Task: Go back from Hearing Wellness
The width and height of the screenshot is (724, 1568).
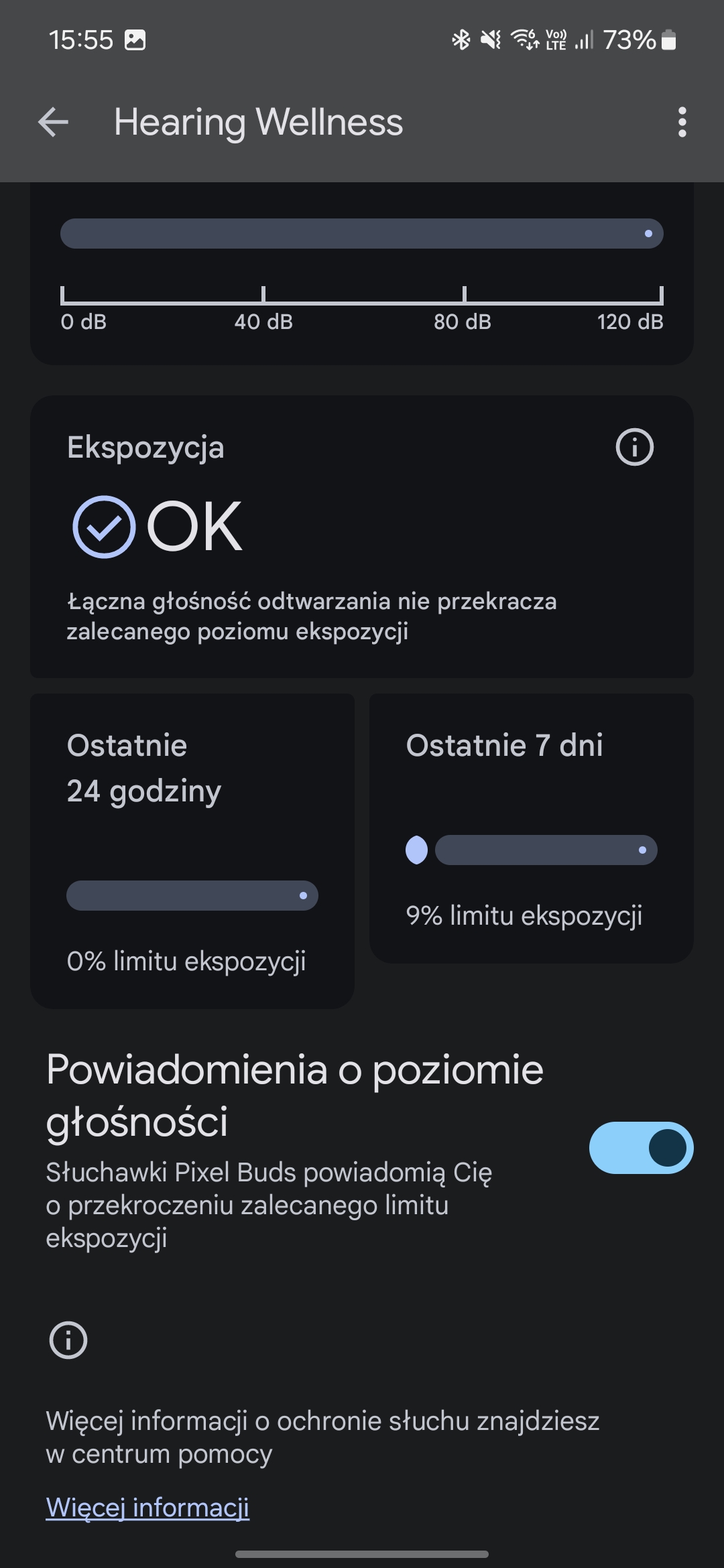Action: click(x=53, y=122)
